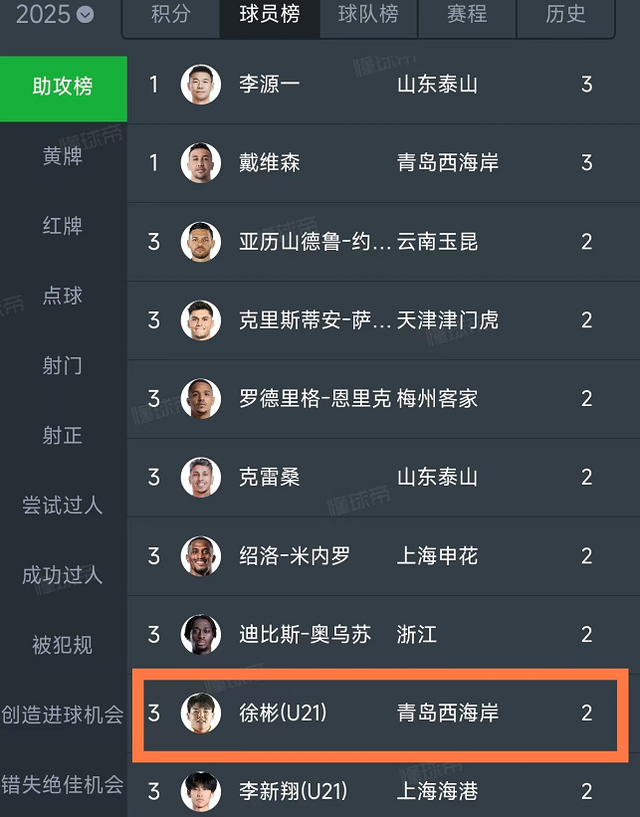Show the 红牌 ranking
640x817 pixels.
pos(62,226)
